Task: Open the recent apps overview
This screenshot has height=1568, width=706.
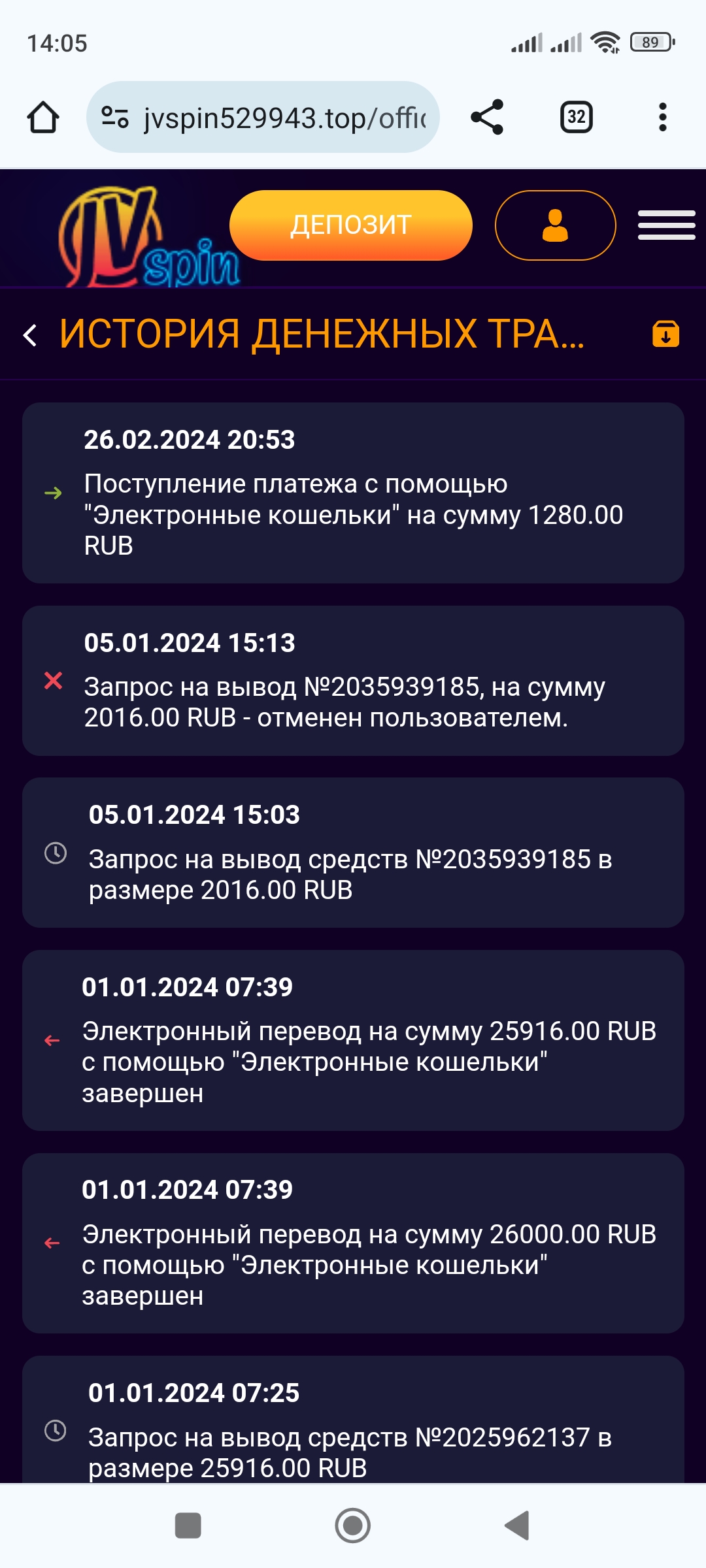Action: tap(188, 1526)
